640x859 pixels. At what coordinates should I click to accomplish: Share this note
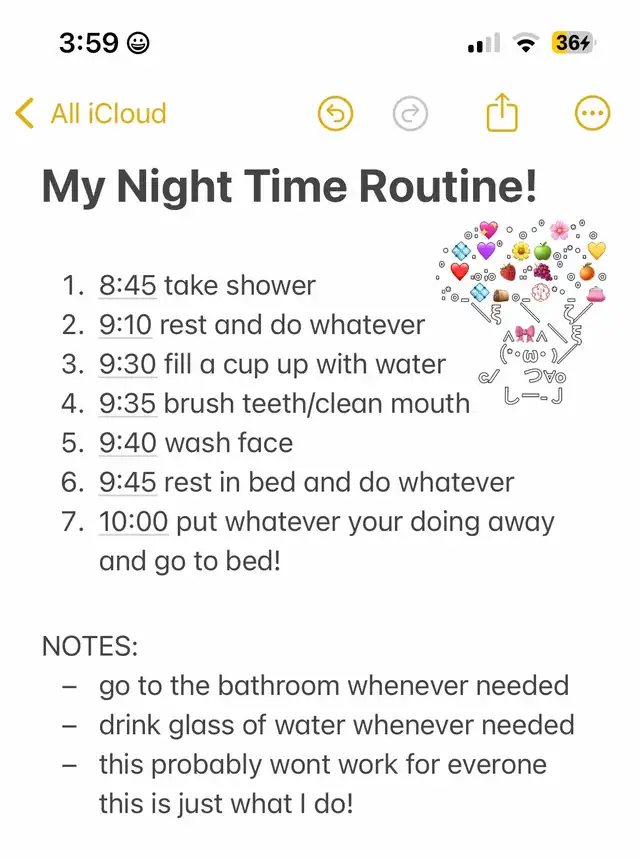(501, 114)
